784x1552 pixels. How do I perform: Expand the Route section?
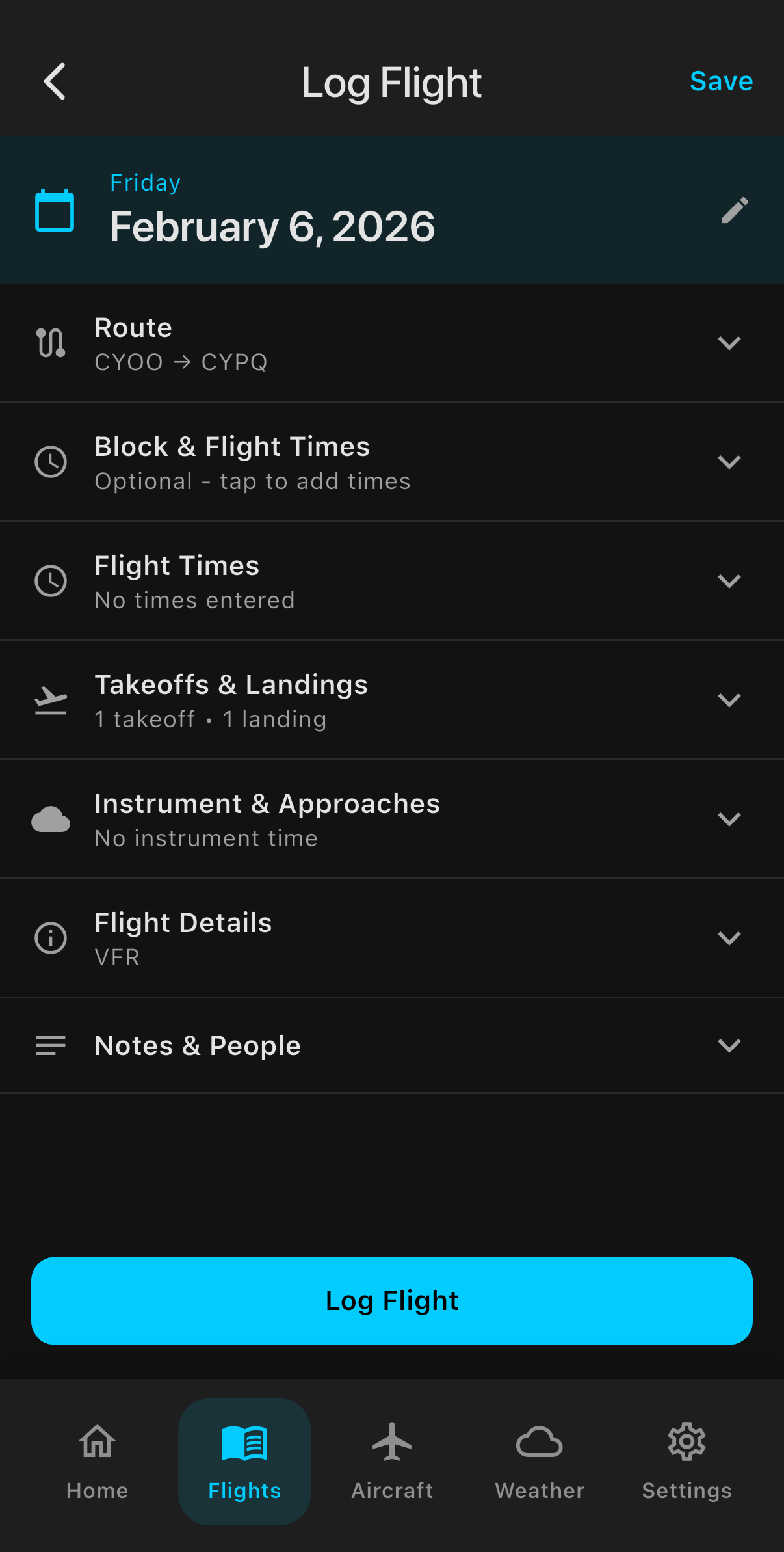[729, 343]
